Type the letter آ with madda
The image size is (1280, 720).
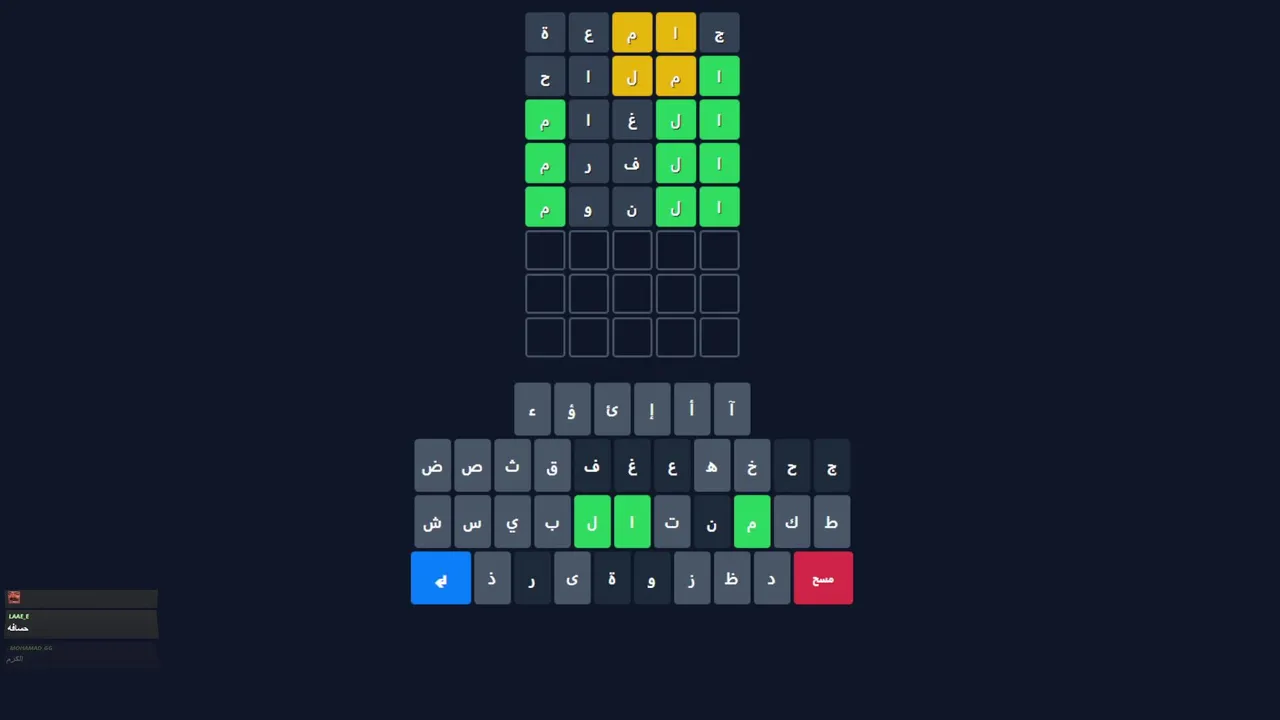(732, 409)
